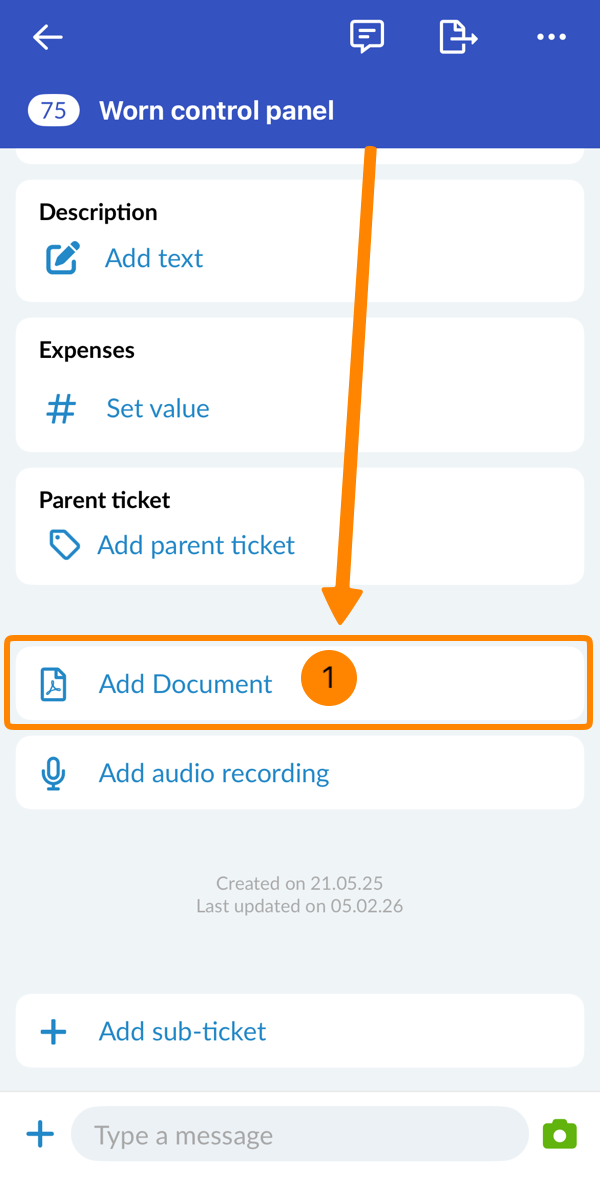
Task: Set value for Expenses
Action: click(157, 408)
